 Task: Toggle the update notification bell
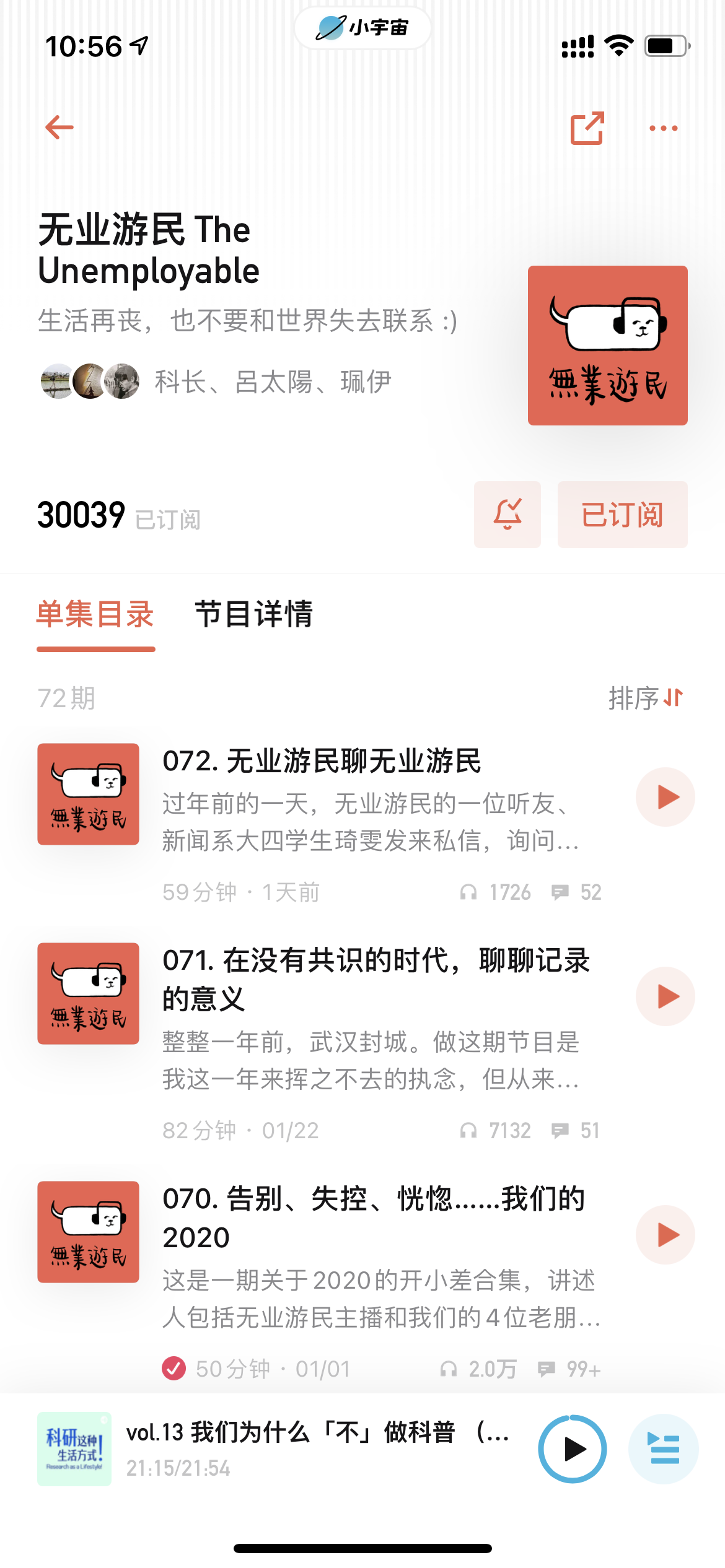[507, 515]
